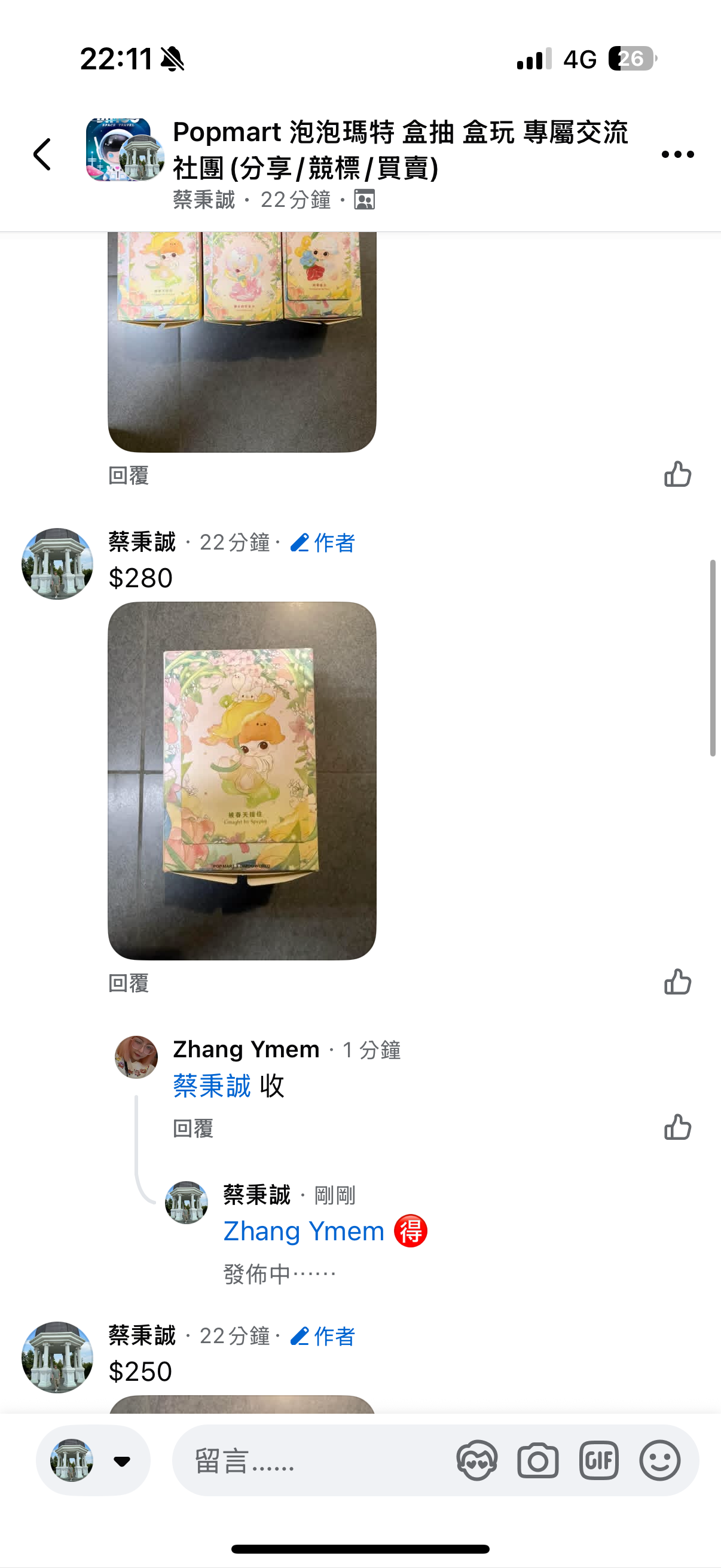
Task: Open the $280 blind box photo
Action: pyautogui.click(x=242, y=780)
